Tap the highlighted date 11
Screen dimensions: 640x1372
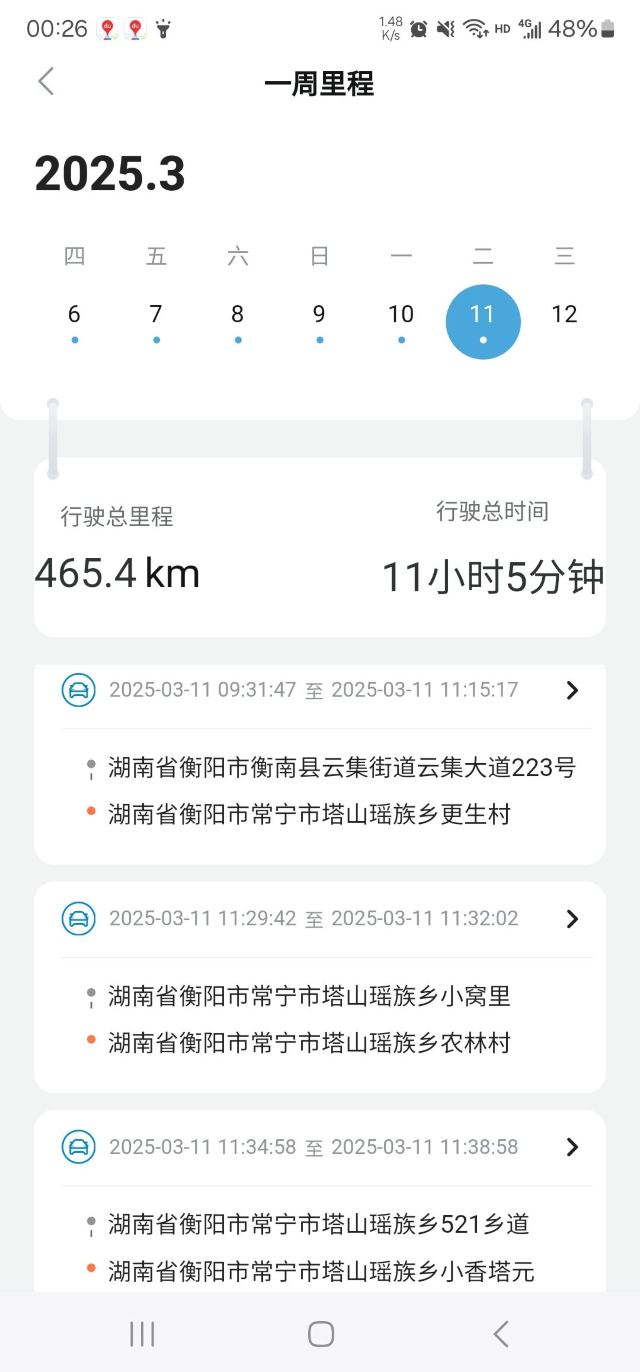pyautogui.click(x=483, y=321)
